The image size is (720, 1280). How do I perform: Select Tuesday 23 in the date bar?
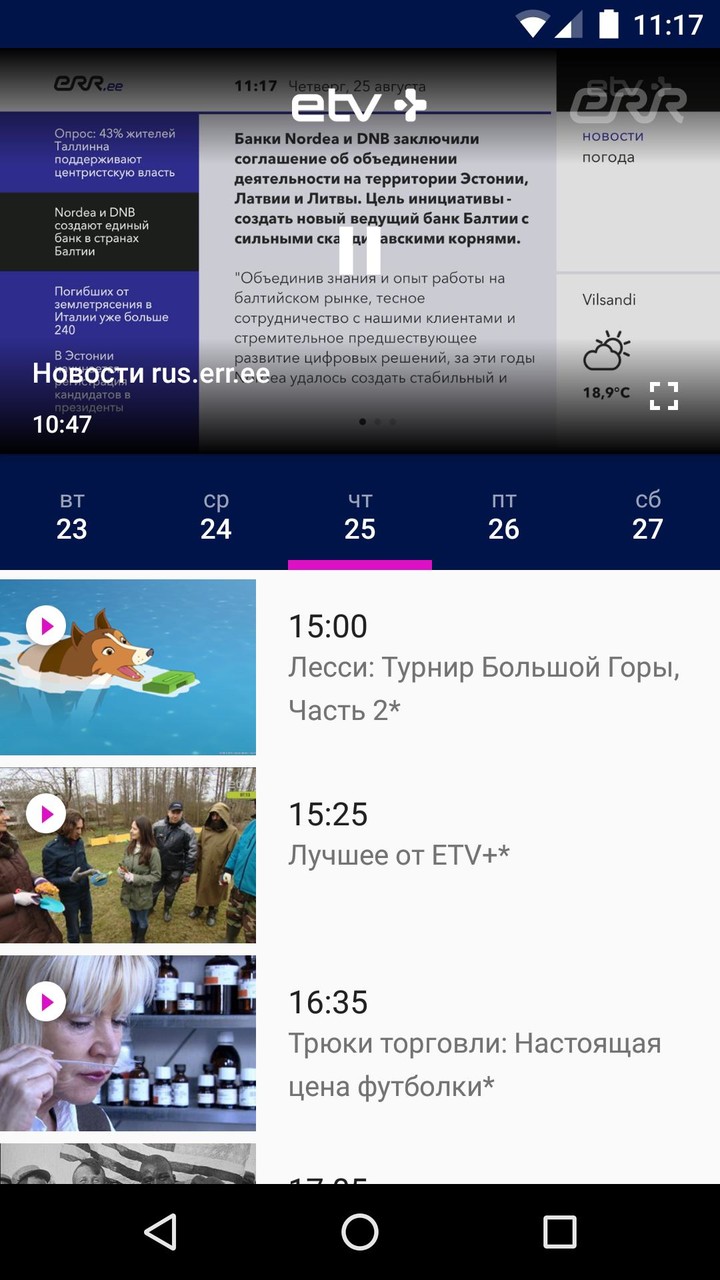[x=72, y=515]
